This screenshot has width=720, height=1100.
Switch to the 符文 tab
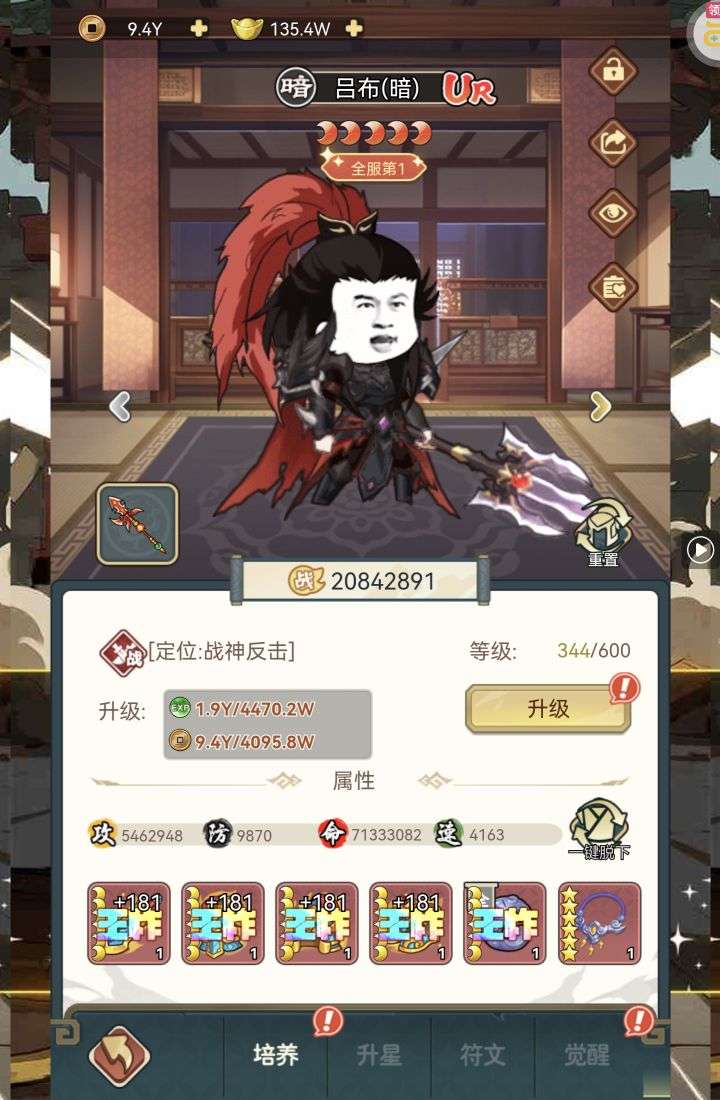point(483,1055)
